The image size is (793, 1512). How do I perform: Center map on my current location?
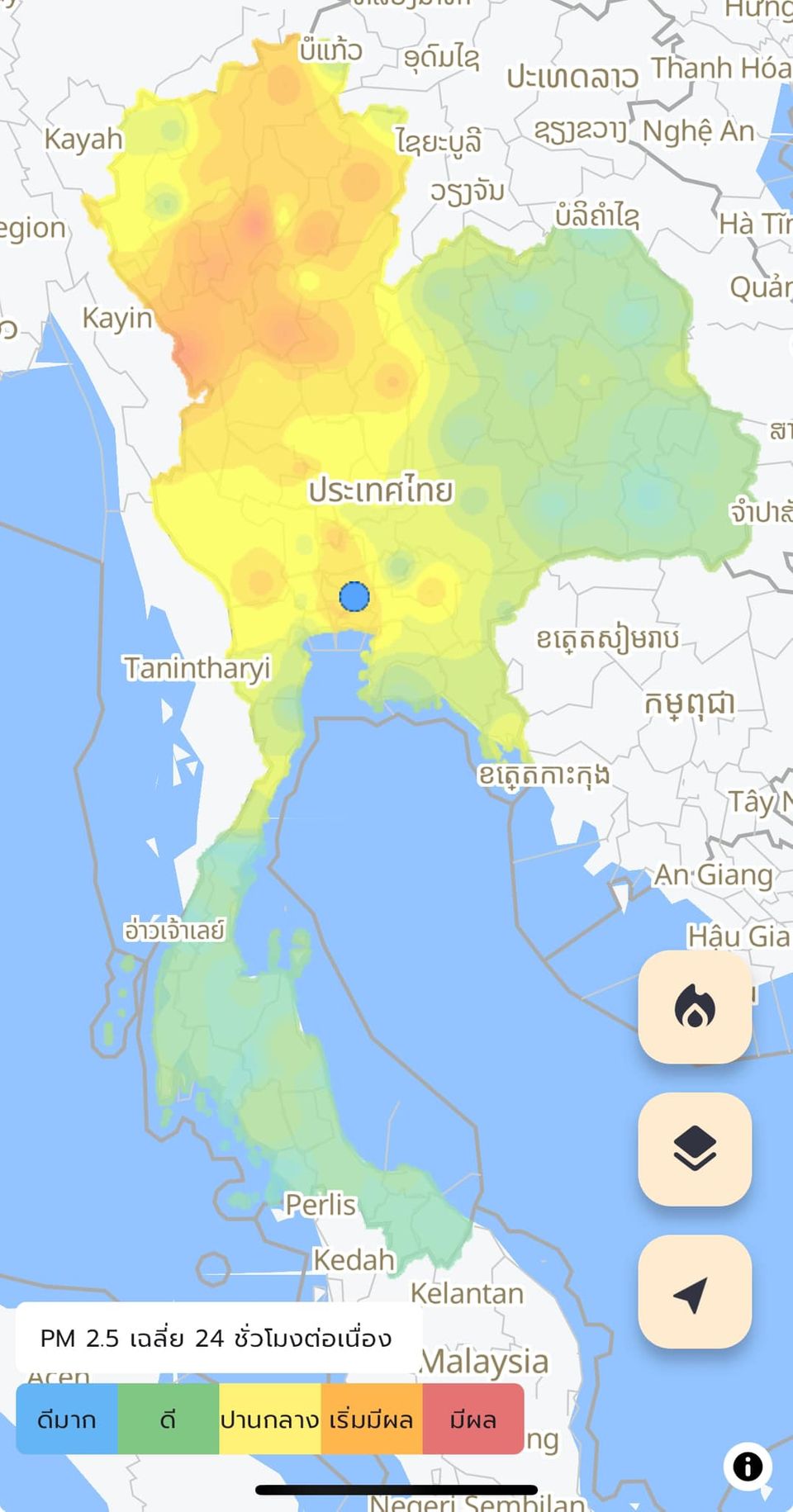(x=695, y=1292)
